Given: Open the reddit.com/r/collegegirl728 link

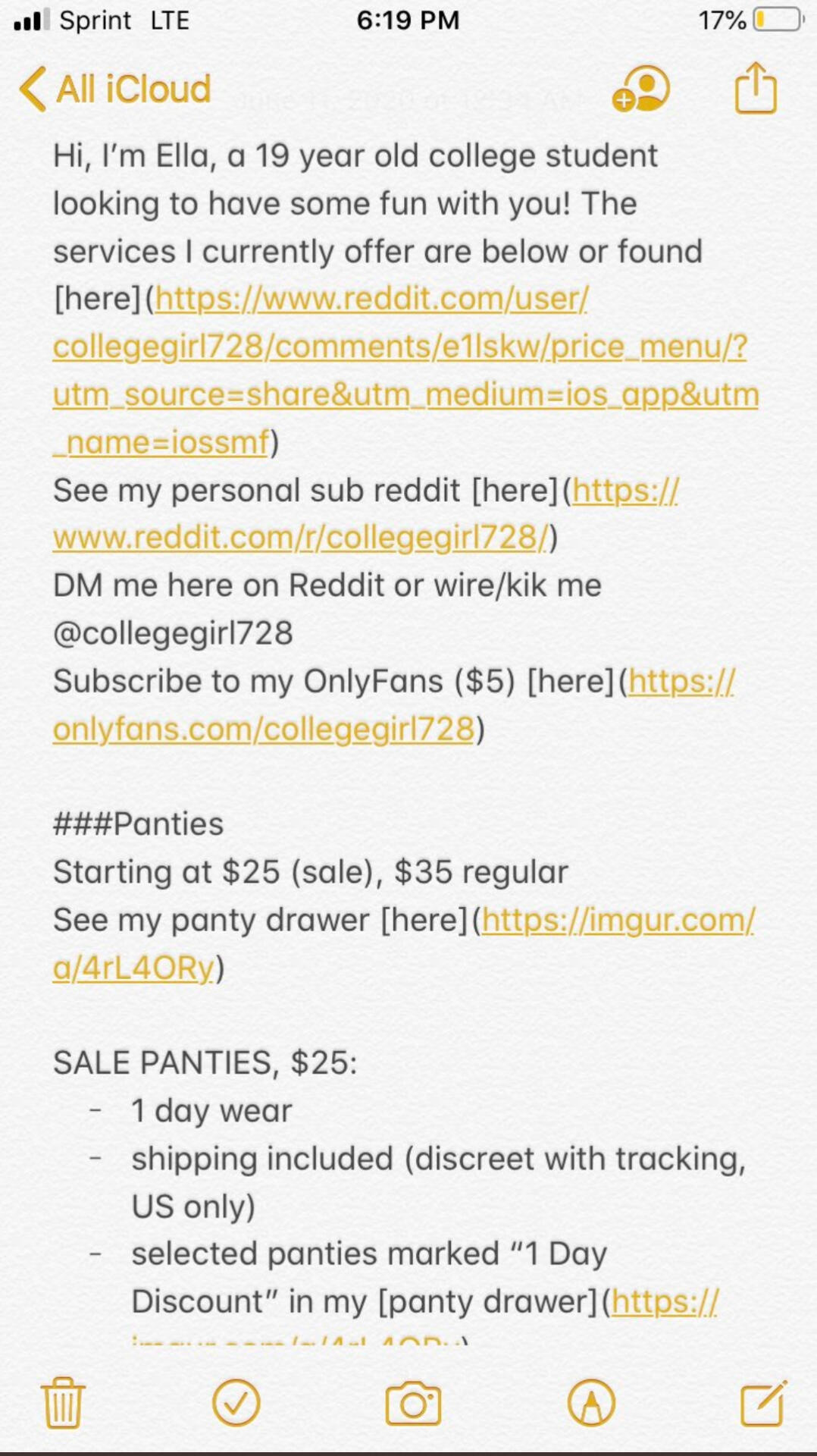Looking at the screenshot, I should point(301,538).
